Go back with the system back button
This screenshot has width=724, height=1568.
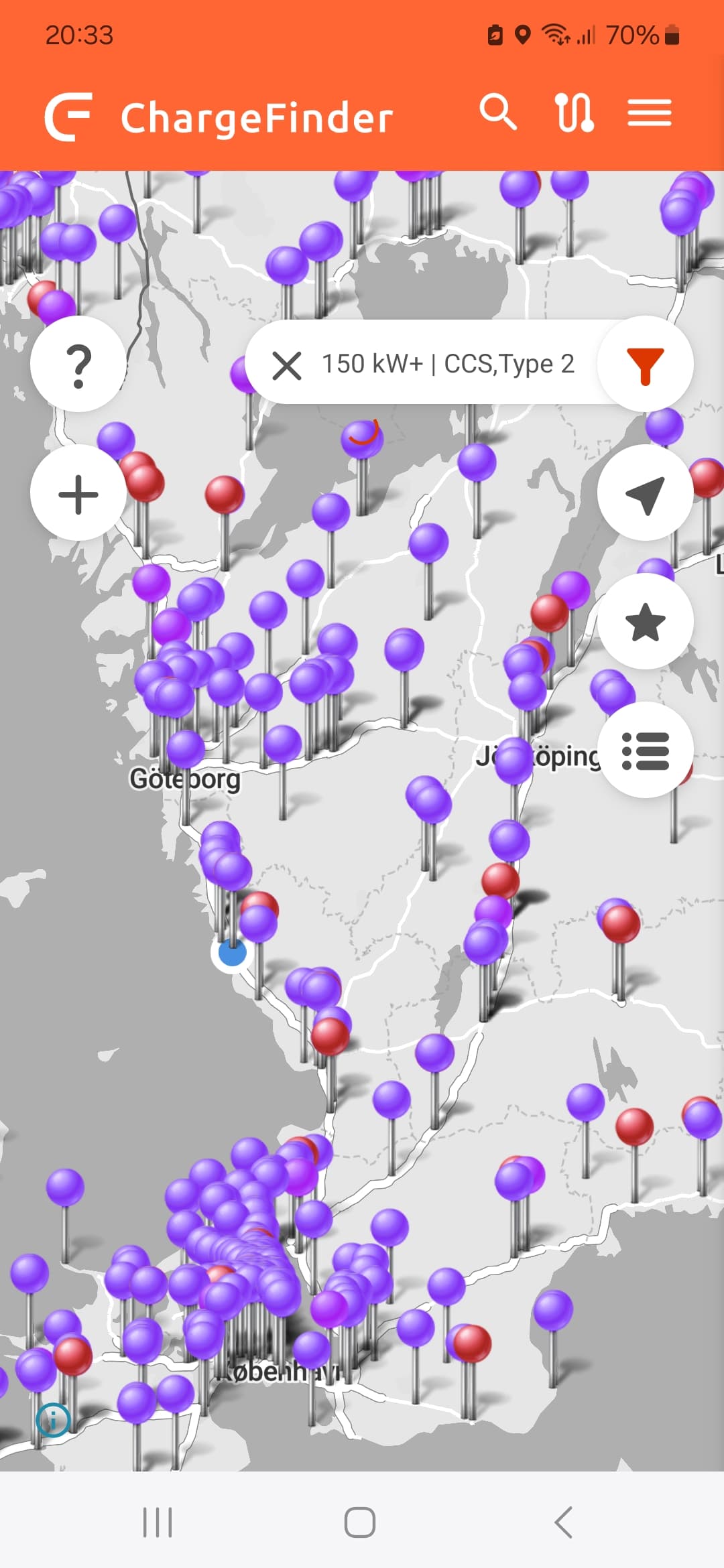coord(563,1522)
